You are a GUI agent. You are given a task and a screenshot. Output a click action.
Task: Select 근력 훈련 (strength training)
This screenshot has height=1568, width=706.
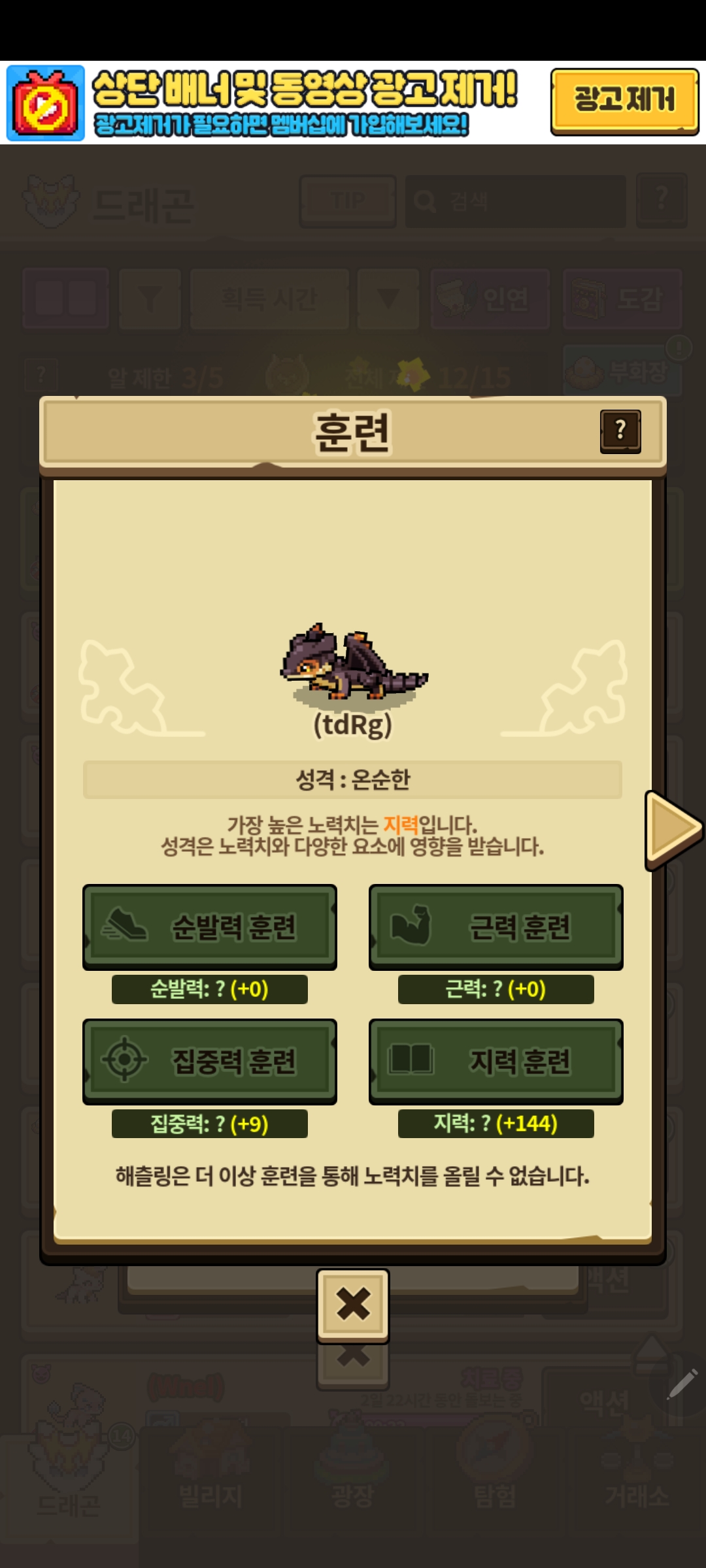[x=496, y=927]
